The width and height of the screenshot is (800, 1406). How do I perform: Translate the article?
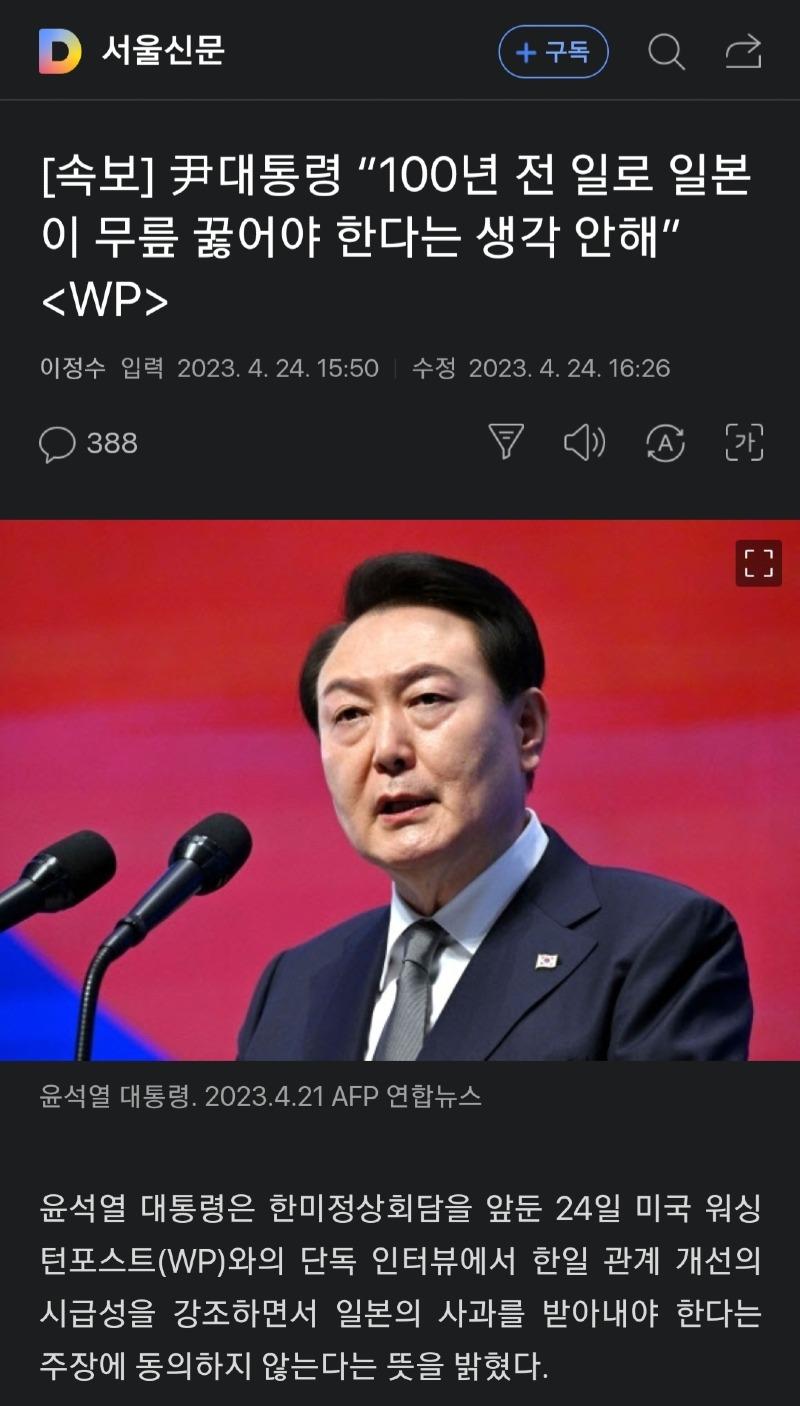[665, 442]
